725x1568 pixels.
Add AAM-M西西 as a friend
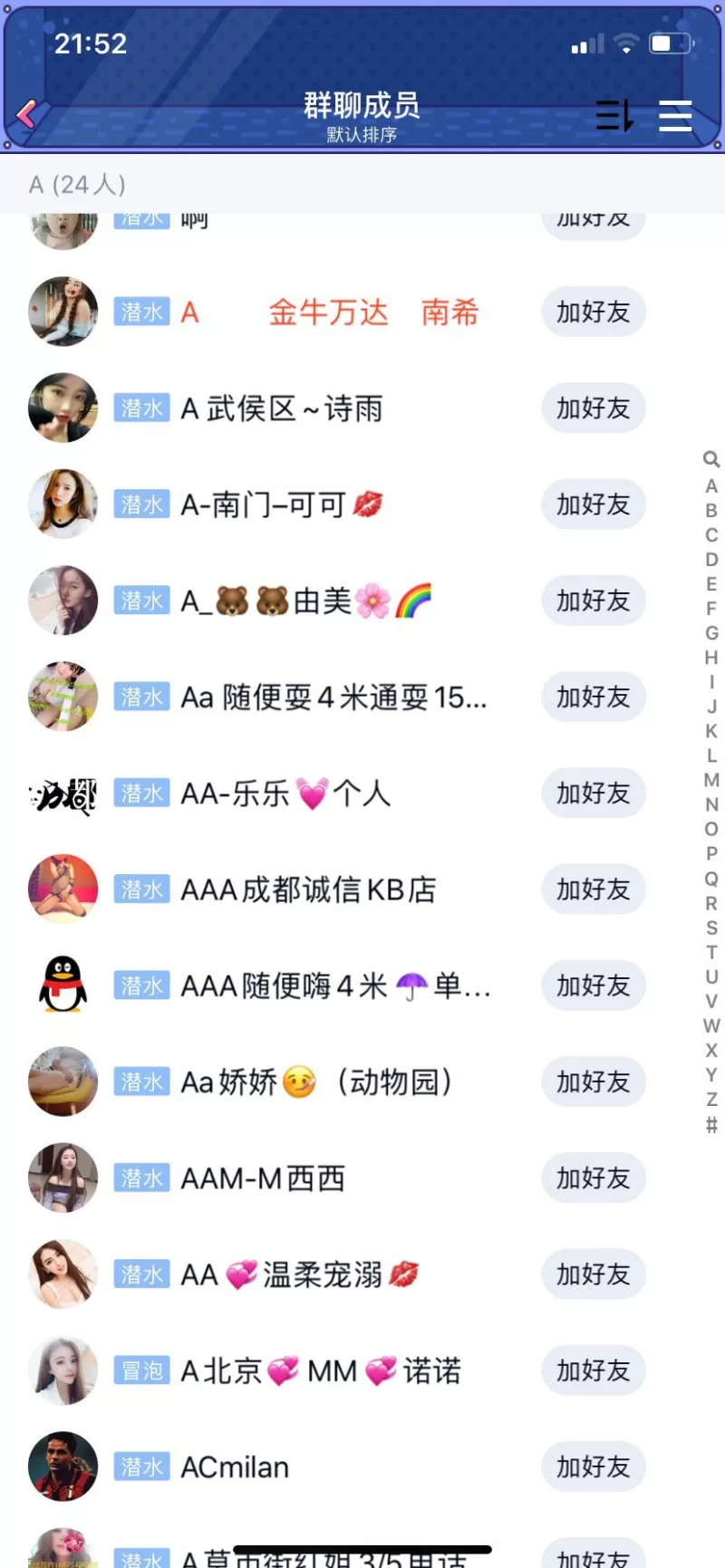(x=593, y=1178)
